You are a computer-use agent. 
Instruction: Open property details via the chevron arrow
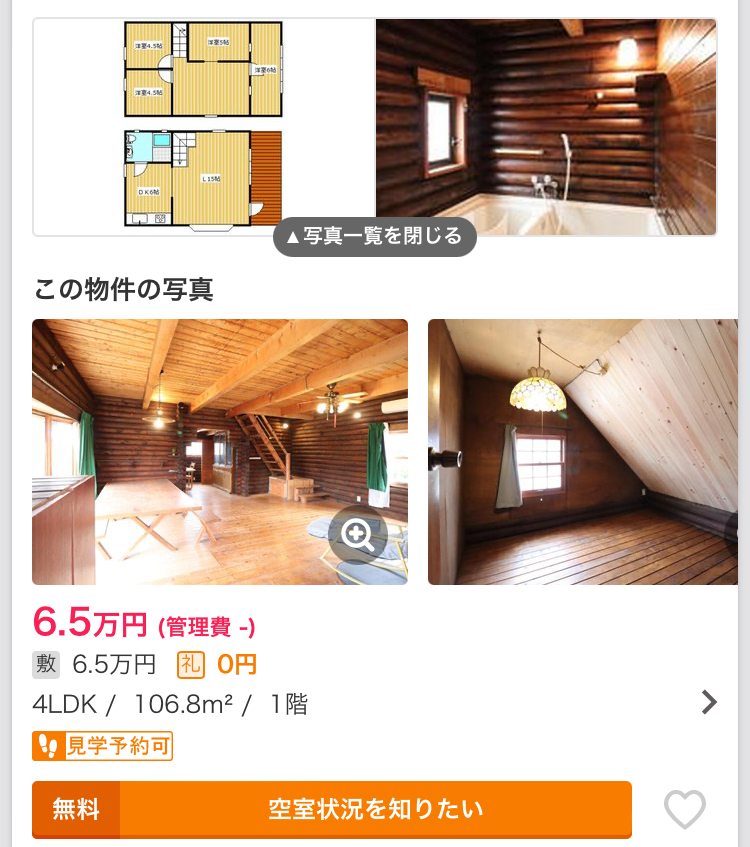(709, 703)
